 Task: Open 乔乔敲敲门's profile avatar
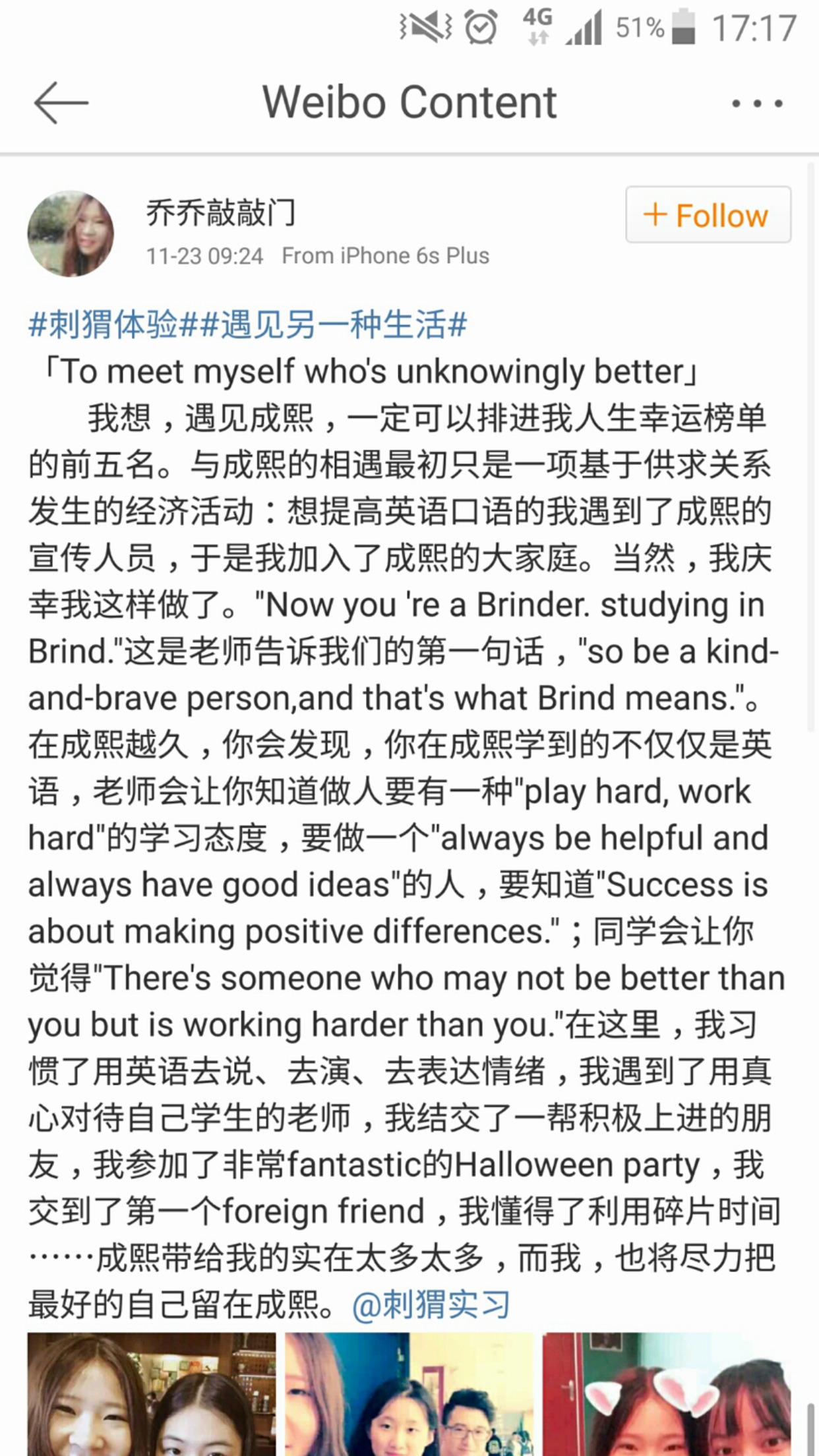click(x=71, y=233)
